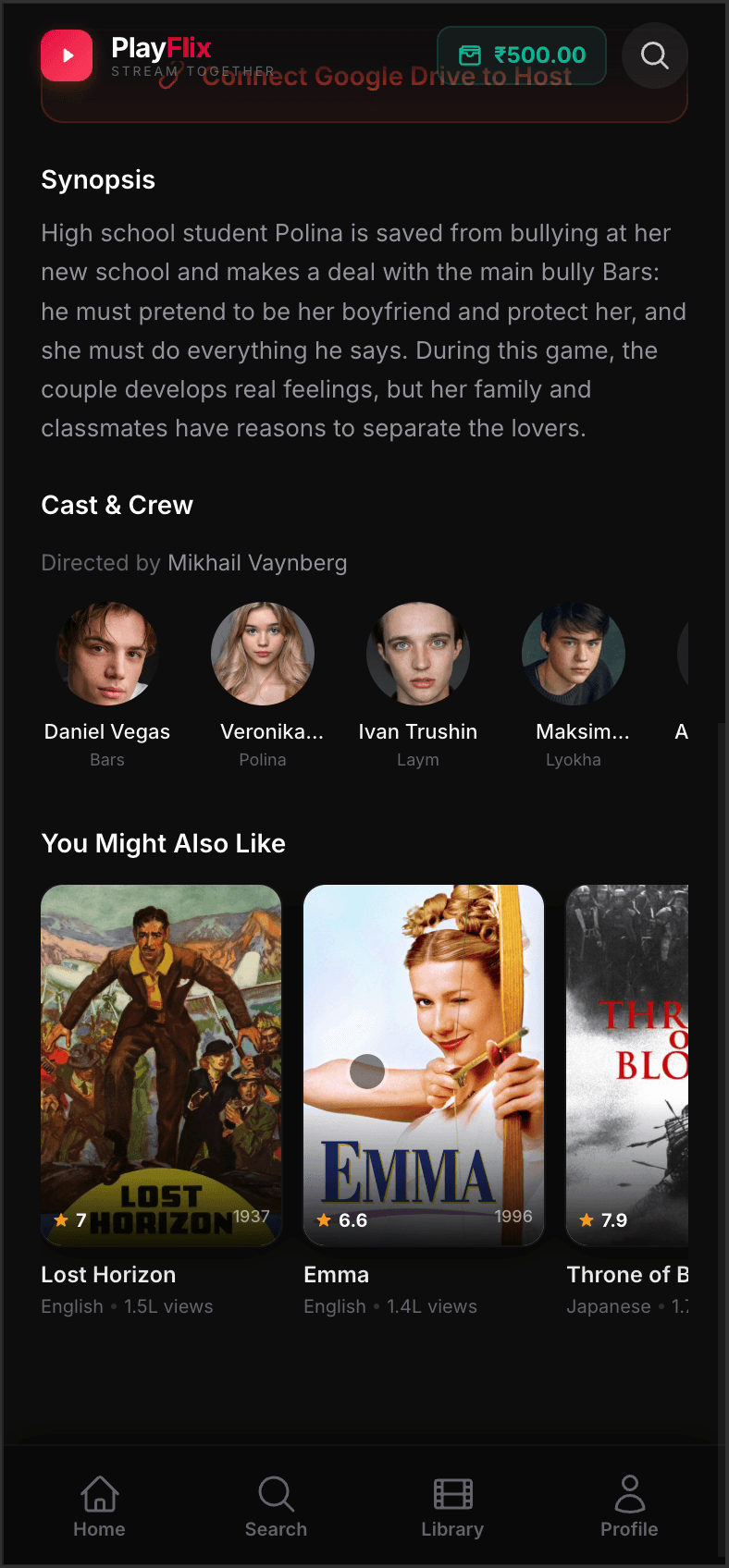Viewport: 729px width, 1568px height.
Task: Tap the 6.6 star rating on Emma
Action: click(x=340, y=1219)
